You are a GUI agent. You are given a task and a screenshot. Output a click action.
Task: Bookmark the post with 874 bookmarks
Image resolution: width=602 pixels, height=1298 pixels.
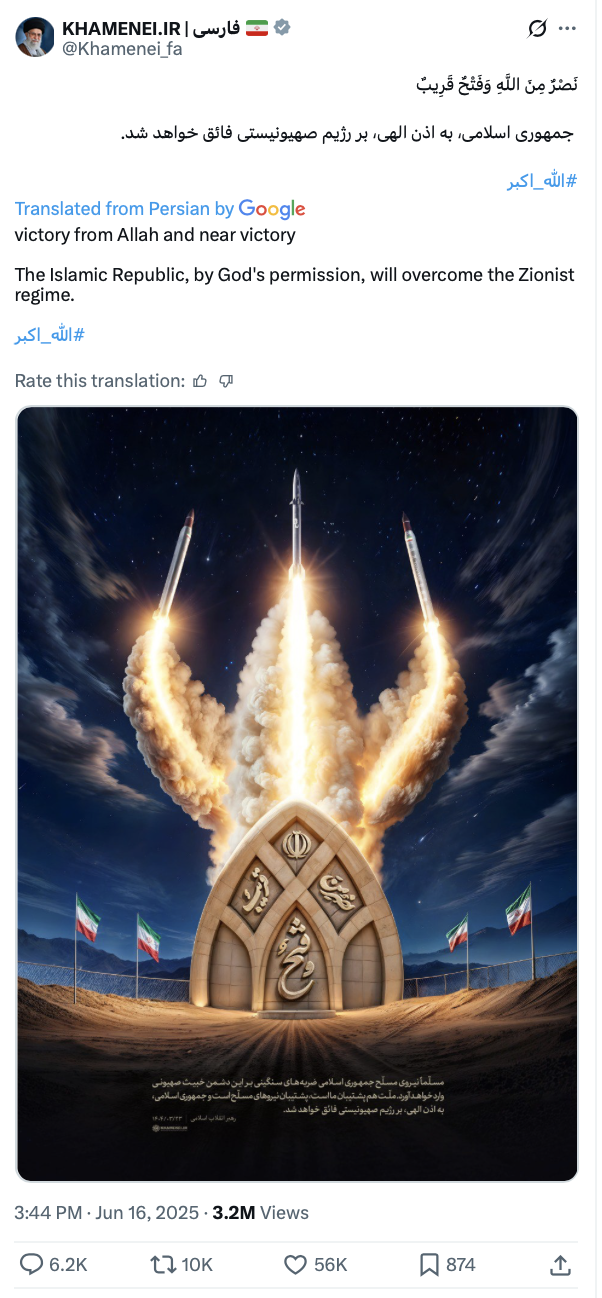(447, 1264)
